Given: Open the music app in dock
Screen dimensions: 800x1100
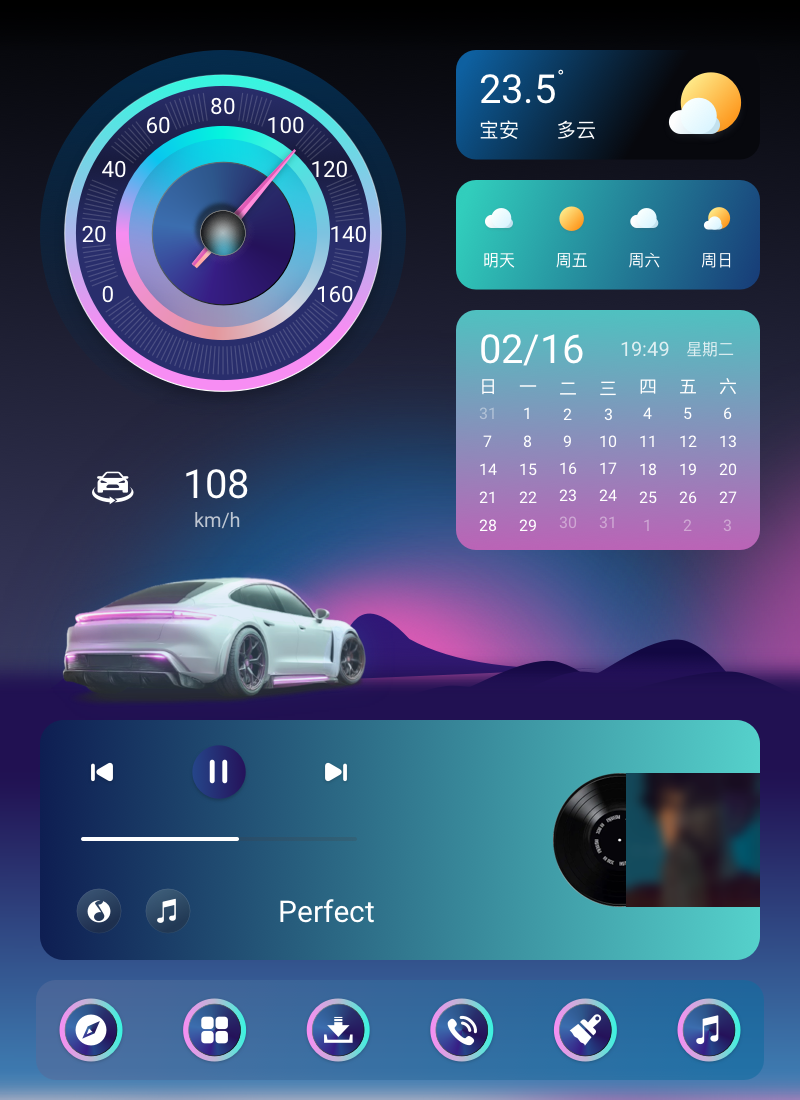Looking at the screenshot, I should pos(708,1030).
